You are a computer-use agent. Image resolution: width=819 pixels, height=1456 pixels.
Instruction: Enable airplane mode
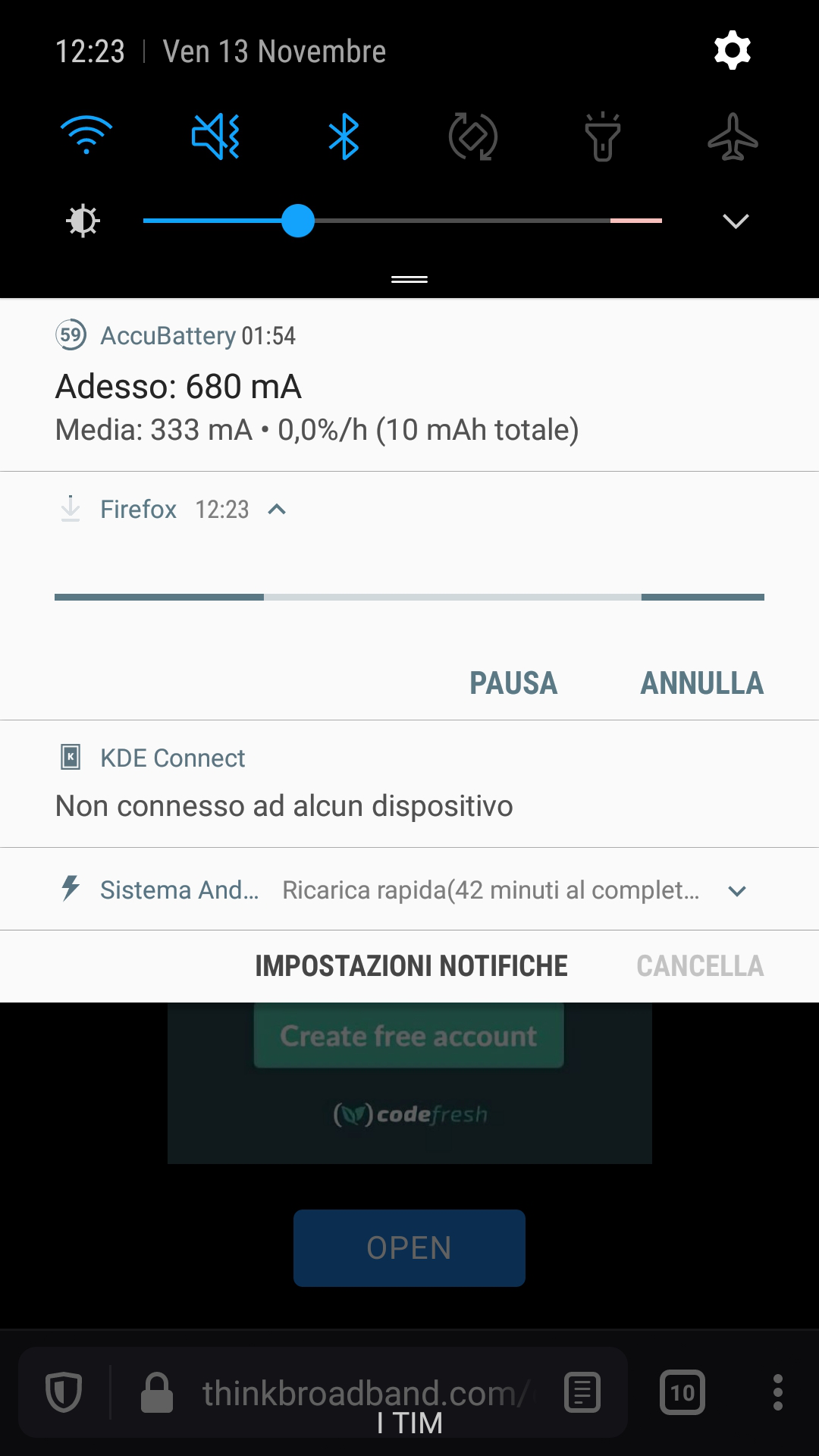coord(733,136)
